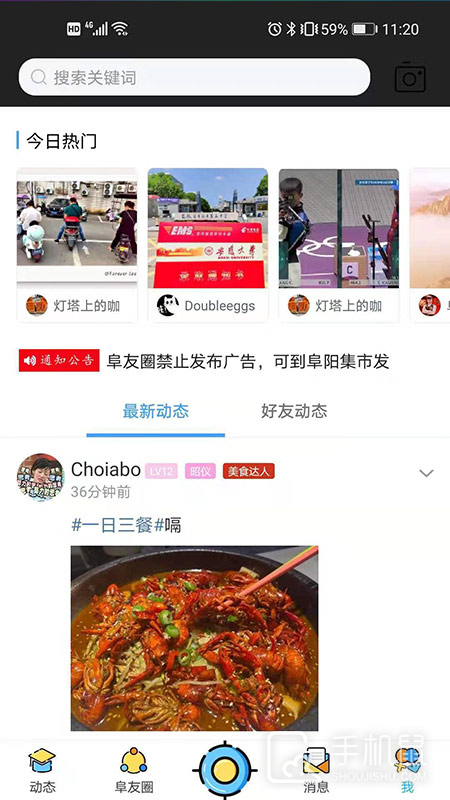The image size is (450, 800).
Task: Switch to the 好友动态 tab
Action: pos(294,411)
